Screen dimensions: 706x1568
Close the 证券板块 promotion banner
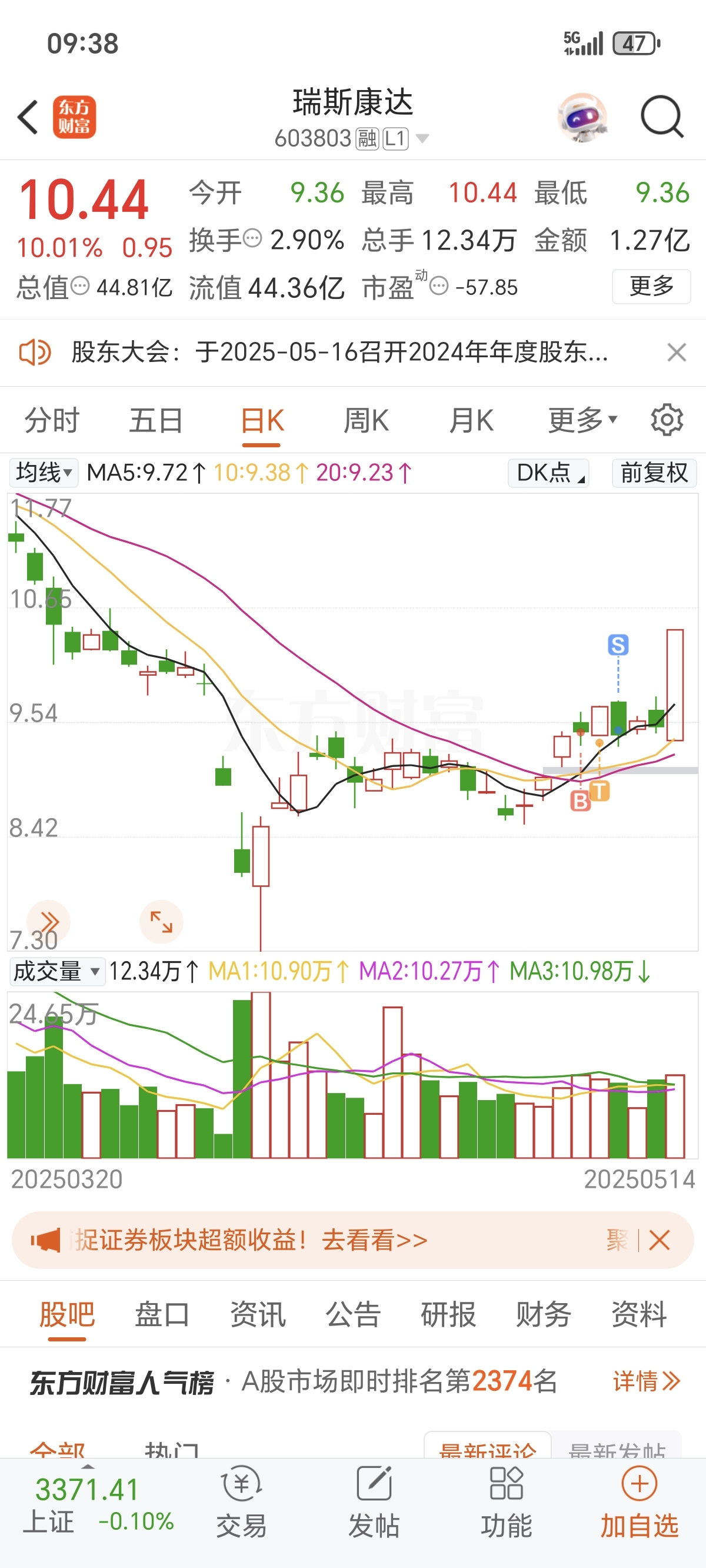(x=659, y=1240)
